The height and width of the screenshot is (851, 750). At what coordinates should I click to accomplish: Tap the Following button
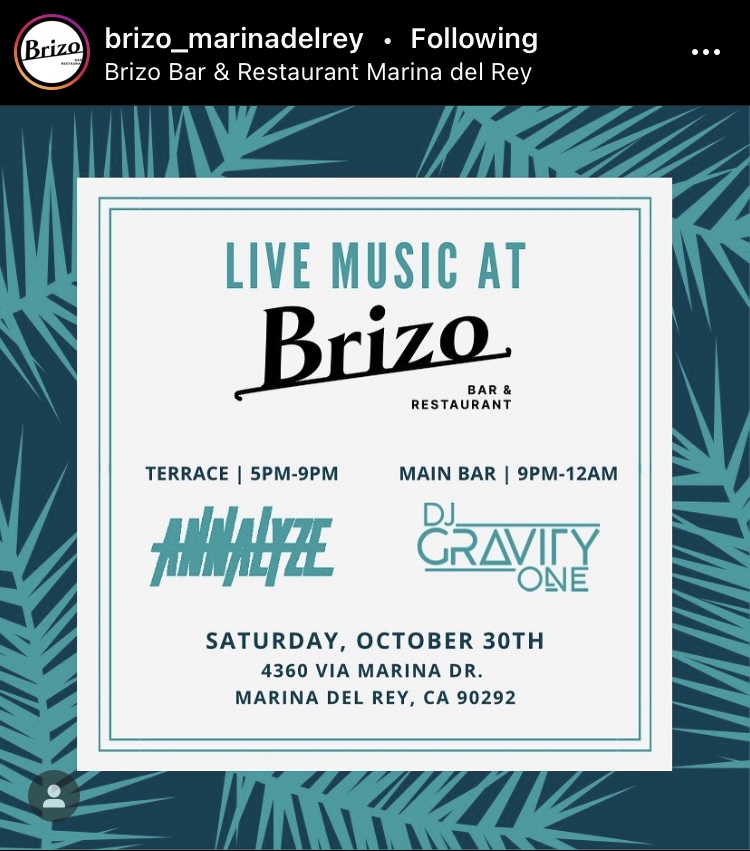pyautogui.click(x=474, y=39)
